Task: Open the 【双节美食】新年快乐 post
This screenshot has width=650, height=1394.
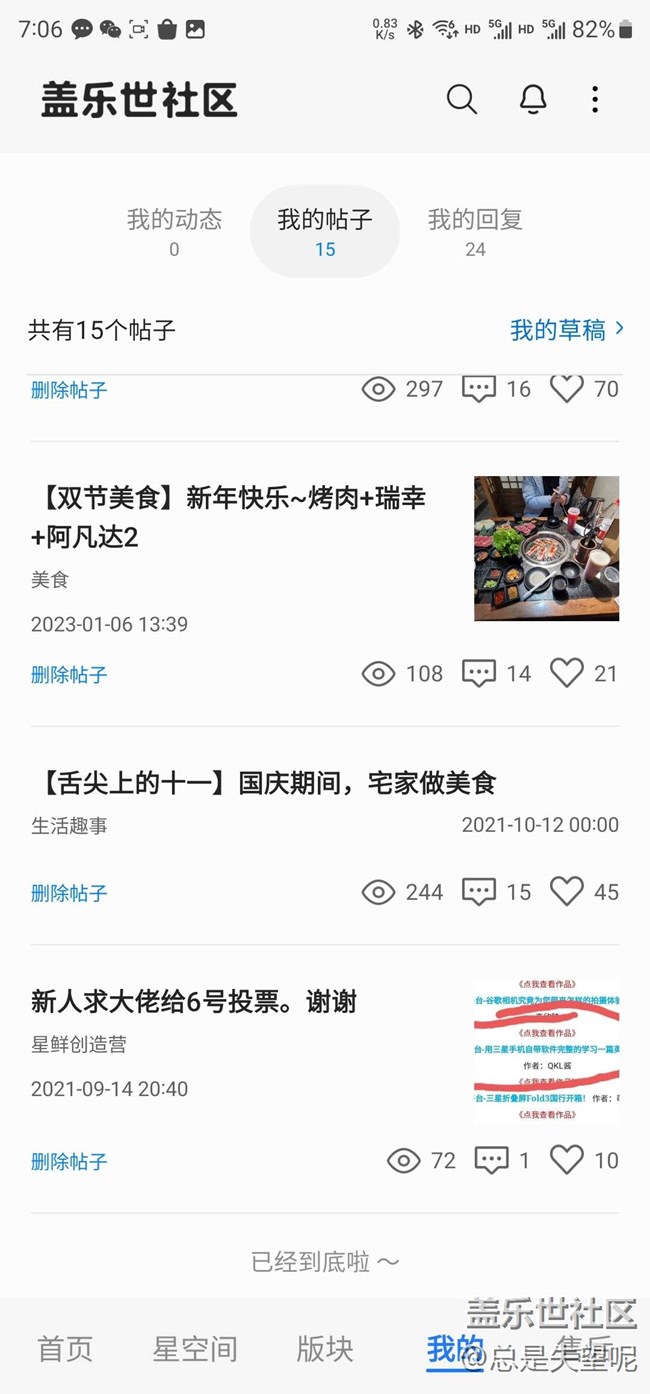Action: click(229, 517)
